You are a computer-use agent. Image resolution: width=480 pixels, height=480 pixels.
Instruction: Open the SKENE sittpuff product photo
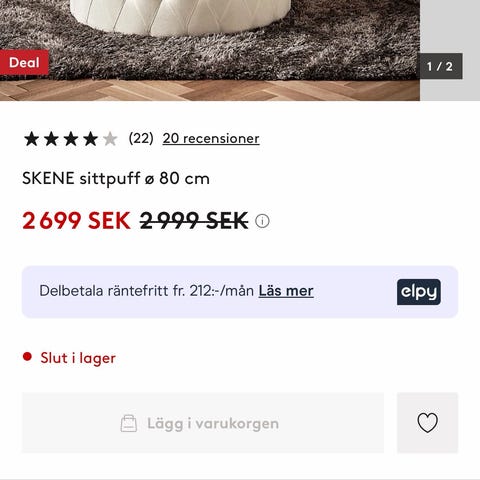[x=210, y=50]
